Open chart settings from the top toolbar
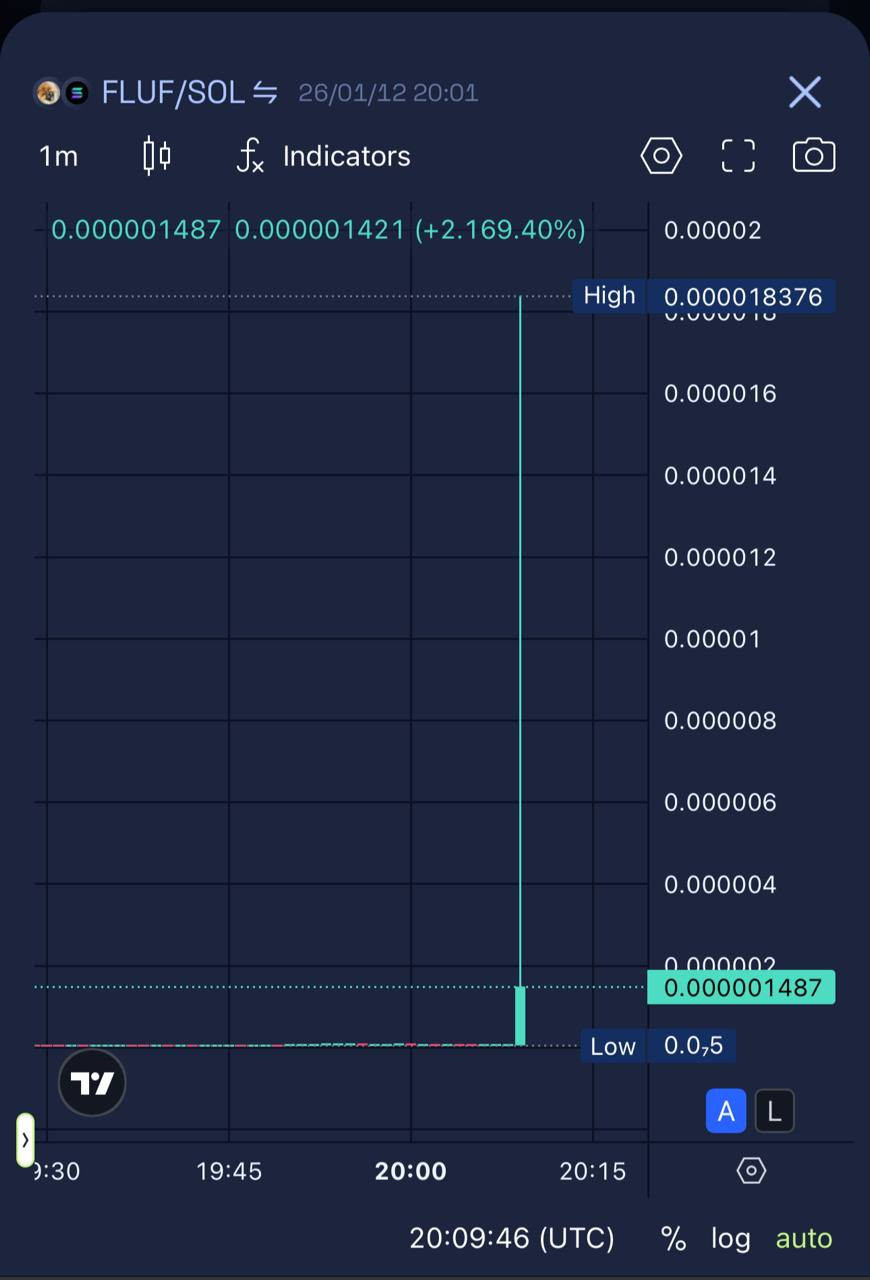The height and width of the screenshot is (1280, 870). (661, 156)
